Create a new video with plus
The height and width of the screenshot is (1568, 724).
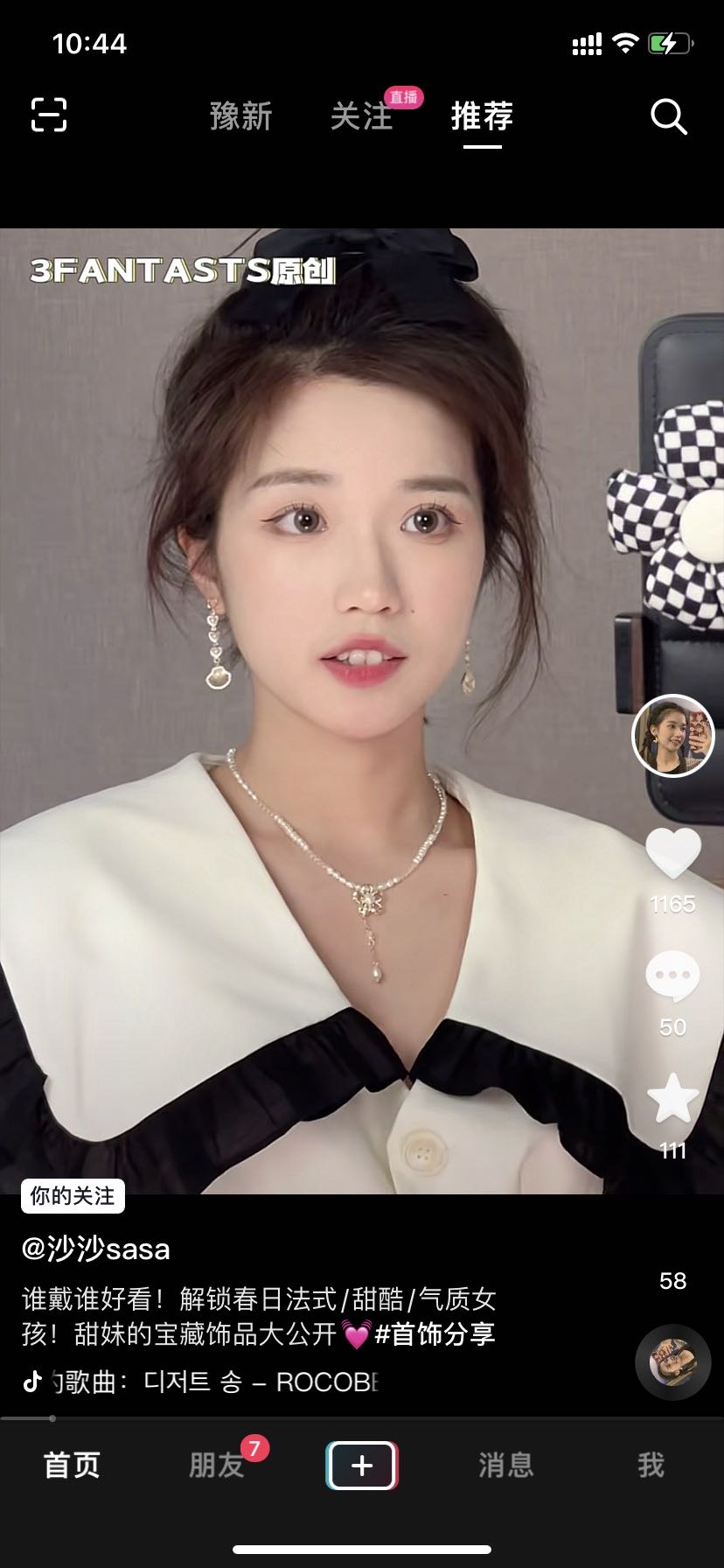tap(362, 1465)
